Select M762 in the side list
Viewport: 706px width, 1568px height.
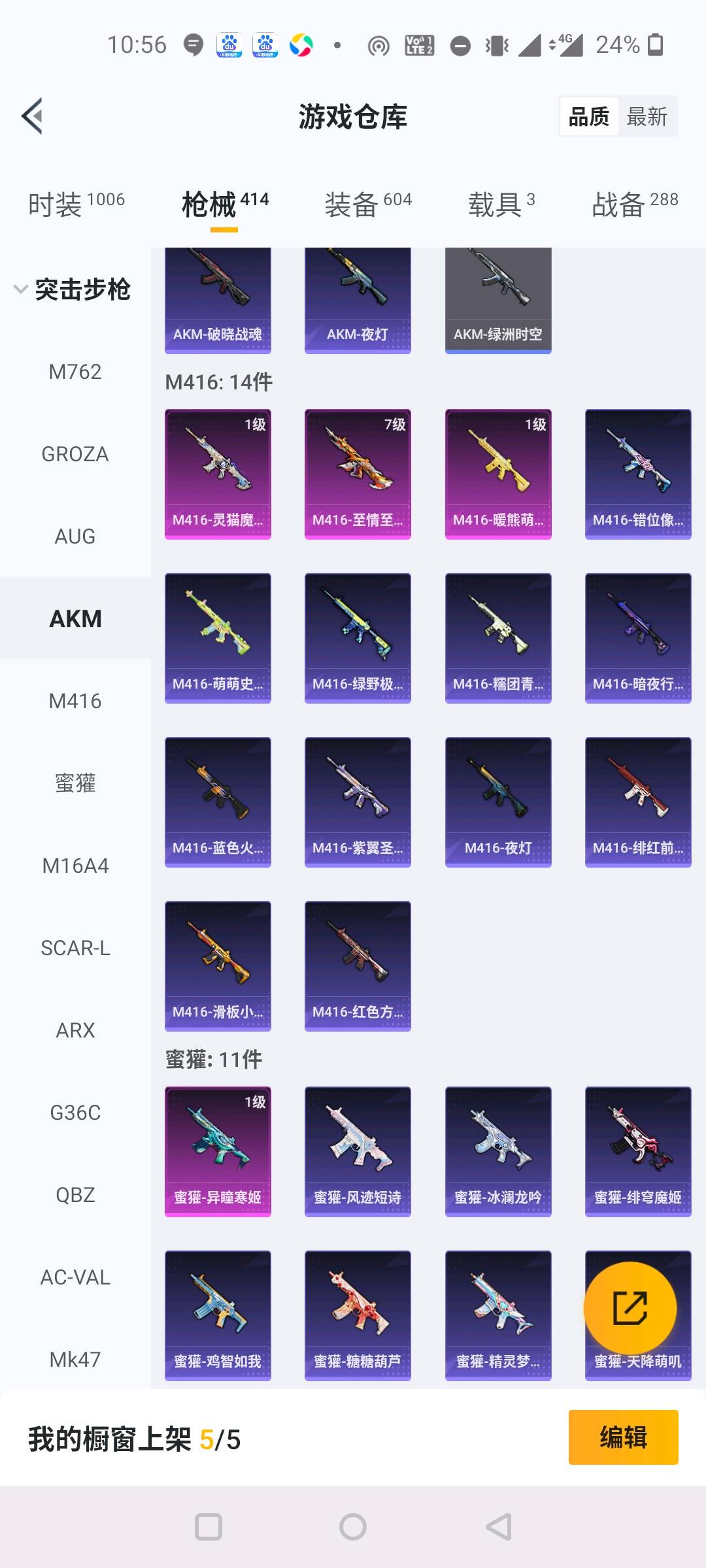75,372
